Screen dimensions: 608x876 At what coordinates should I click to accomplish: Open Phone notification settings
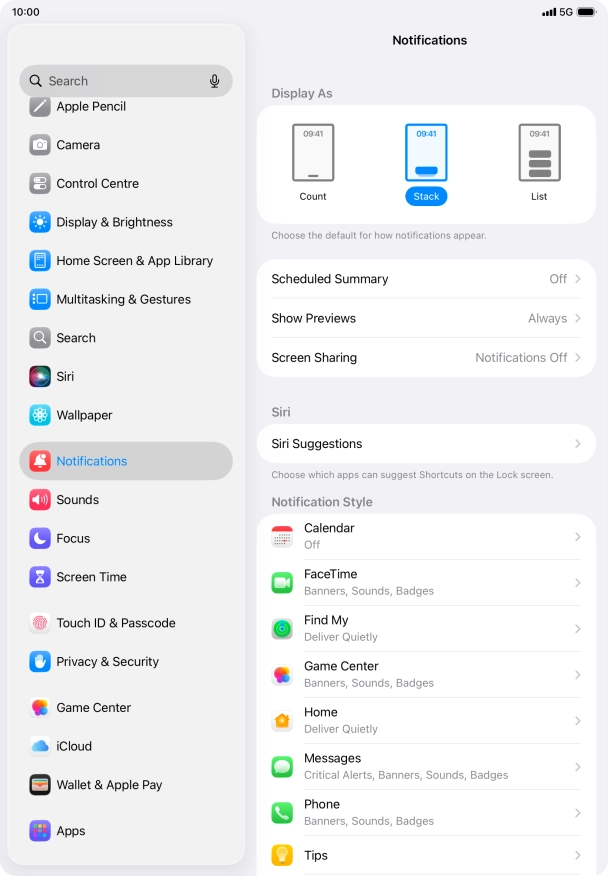point(426,812)
